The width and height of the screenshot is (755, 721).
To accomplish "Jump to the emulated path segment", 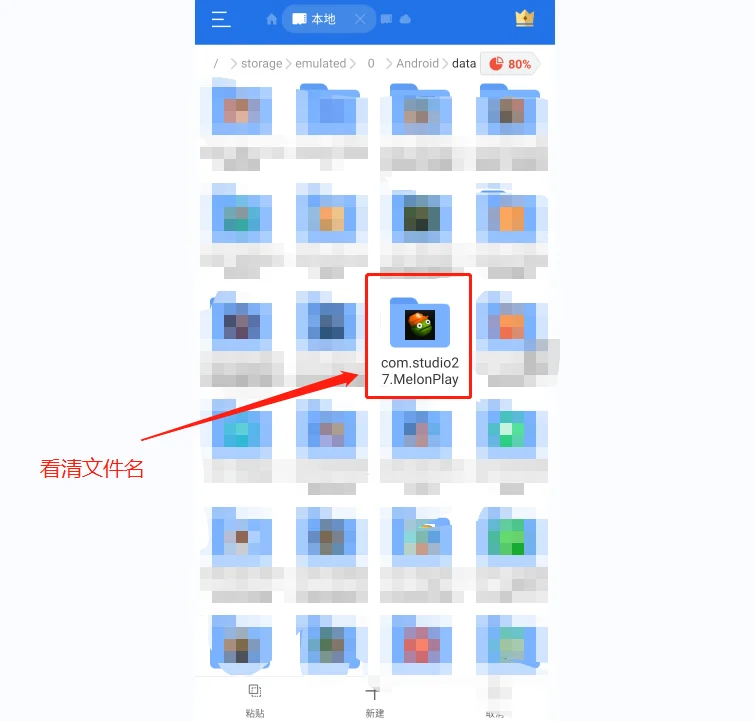I will click(x=320, y=63).
